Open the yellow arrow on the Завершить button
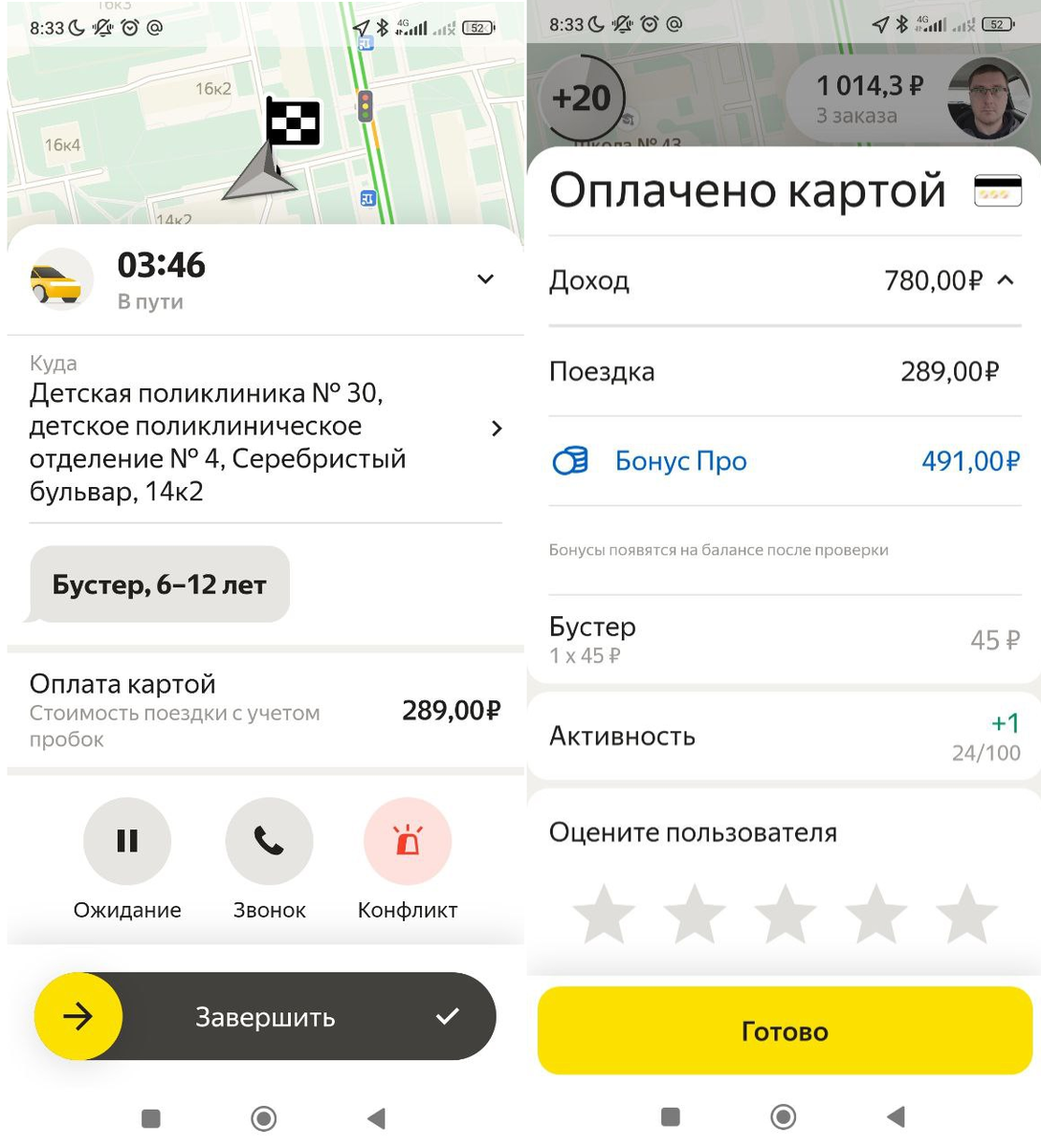Viewport: 1041px width, 1148px height. click(x=78, y=1017)
